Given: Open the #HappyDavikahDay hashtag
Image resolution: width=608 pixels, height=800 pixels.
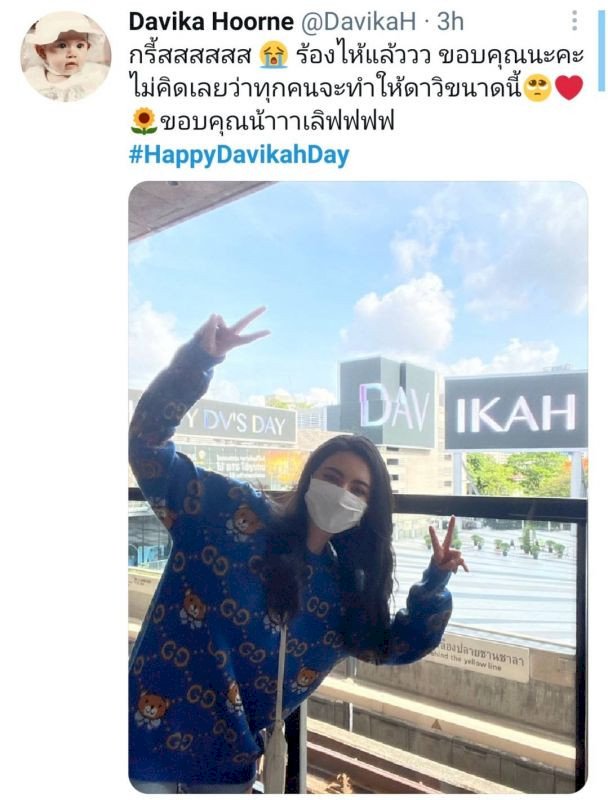Looking at the screenshot, I should click(239, 155).
